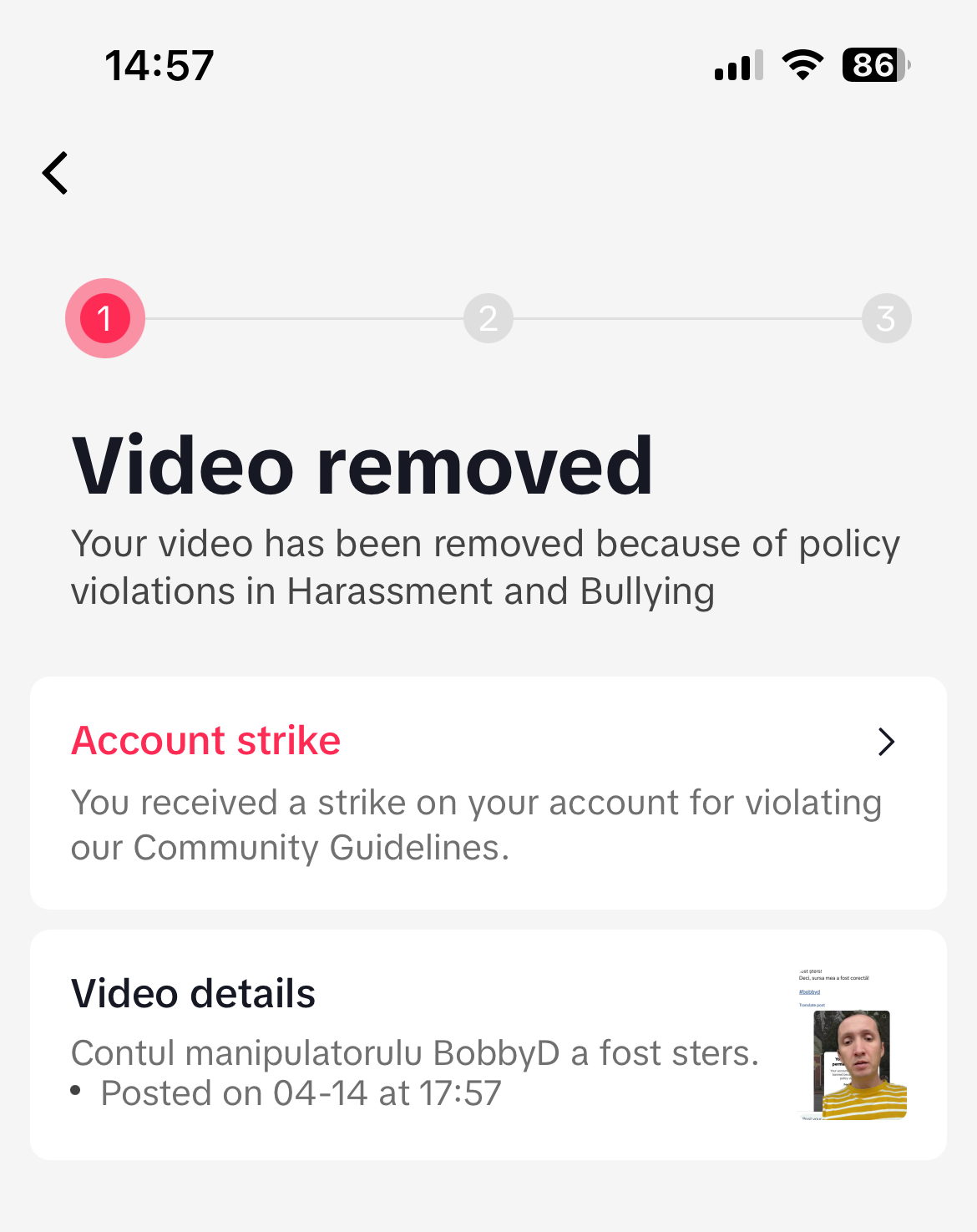Go back using the top-left arrow
The width and height of the screenshot is (977, 1232).
(x=56, y=174)
